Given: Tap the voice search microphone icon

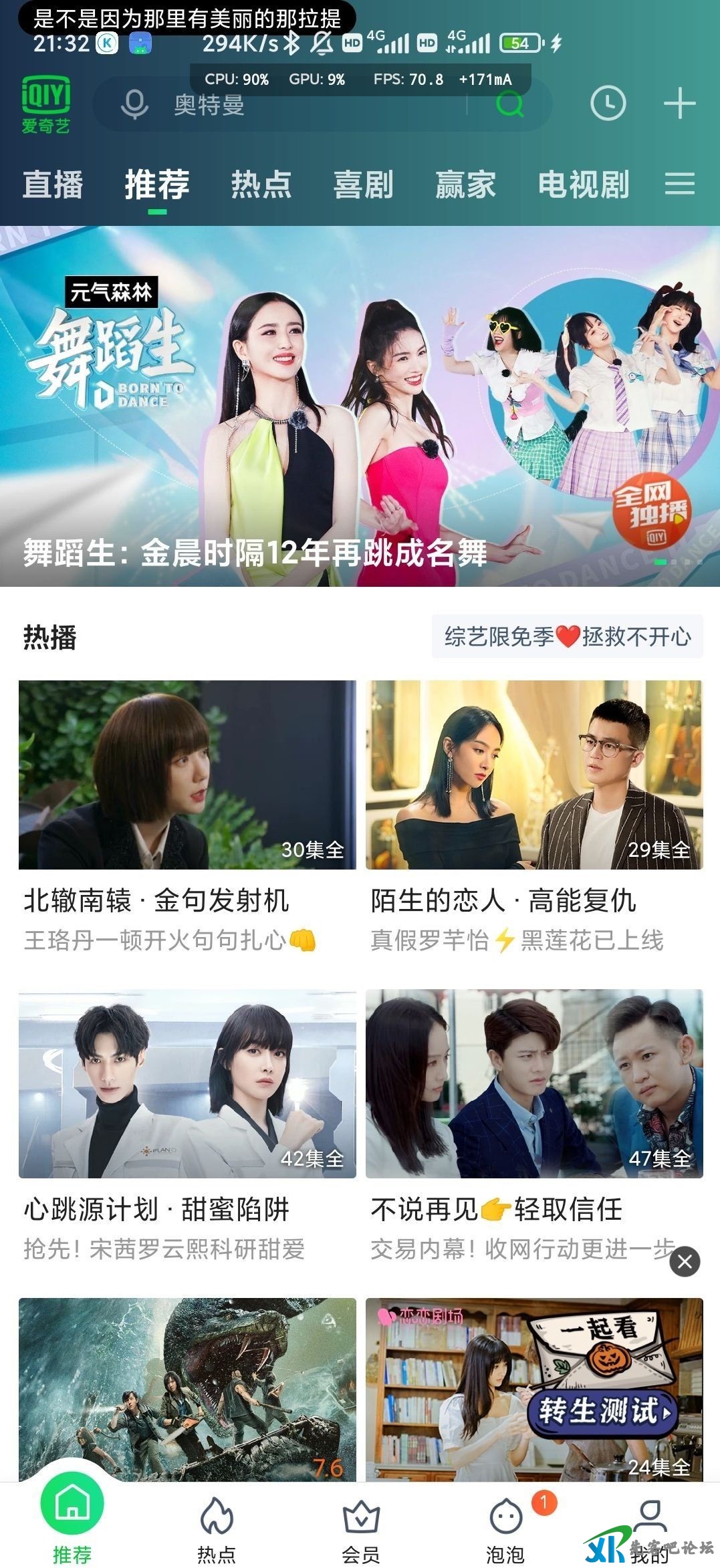Looking at the screenshot, I should coord(134,105).
